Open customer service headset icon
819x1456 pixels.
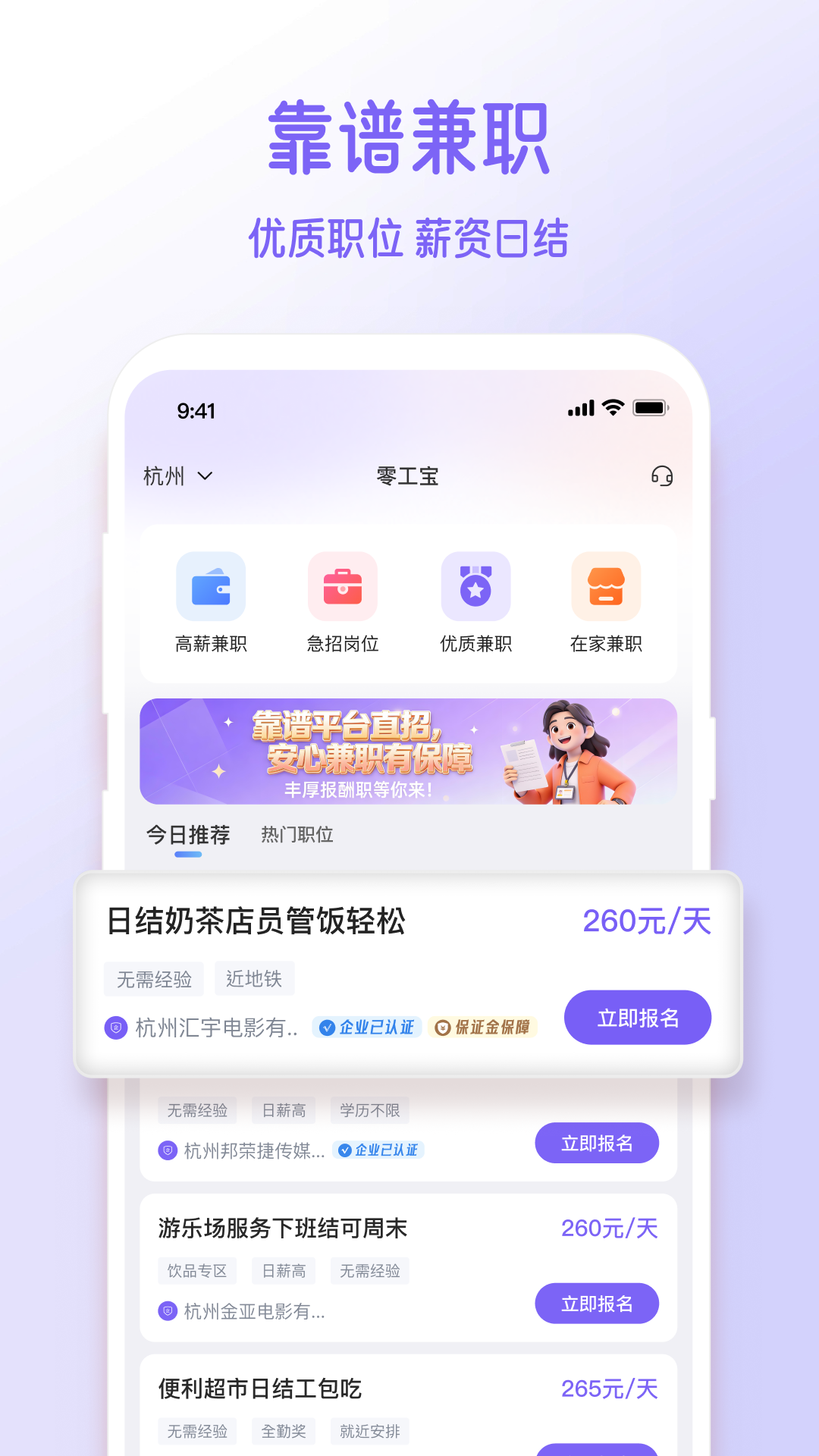(661, 476)
